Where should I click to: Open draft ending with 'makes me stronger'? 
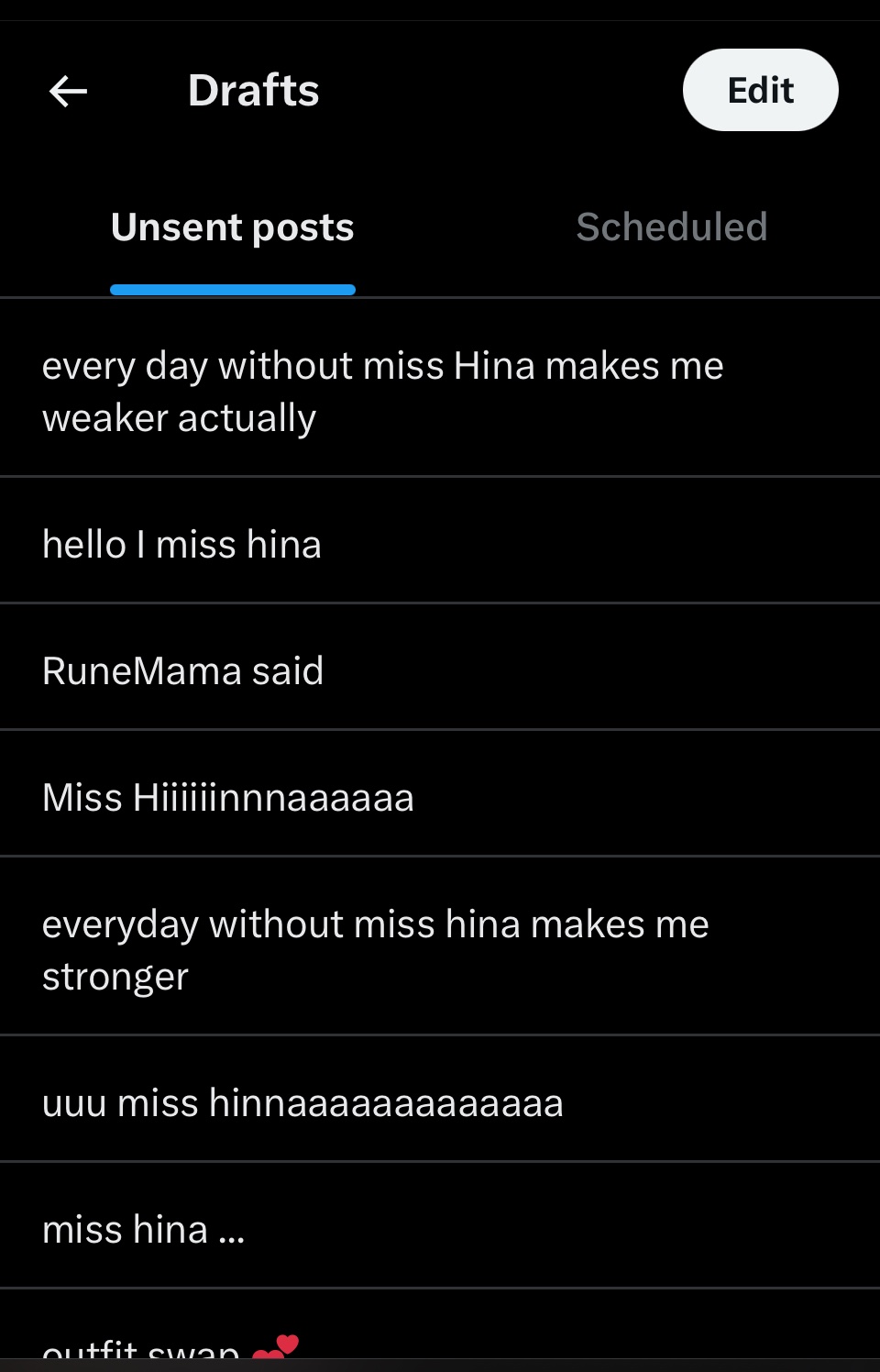click(375, 949)
